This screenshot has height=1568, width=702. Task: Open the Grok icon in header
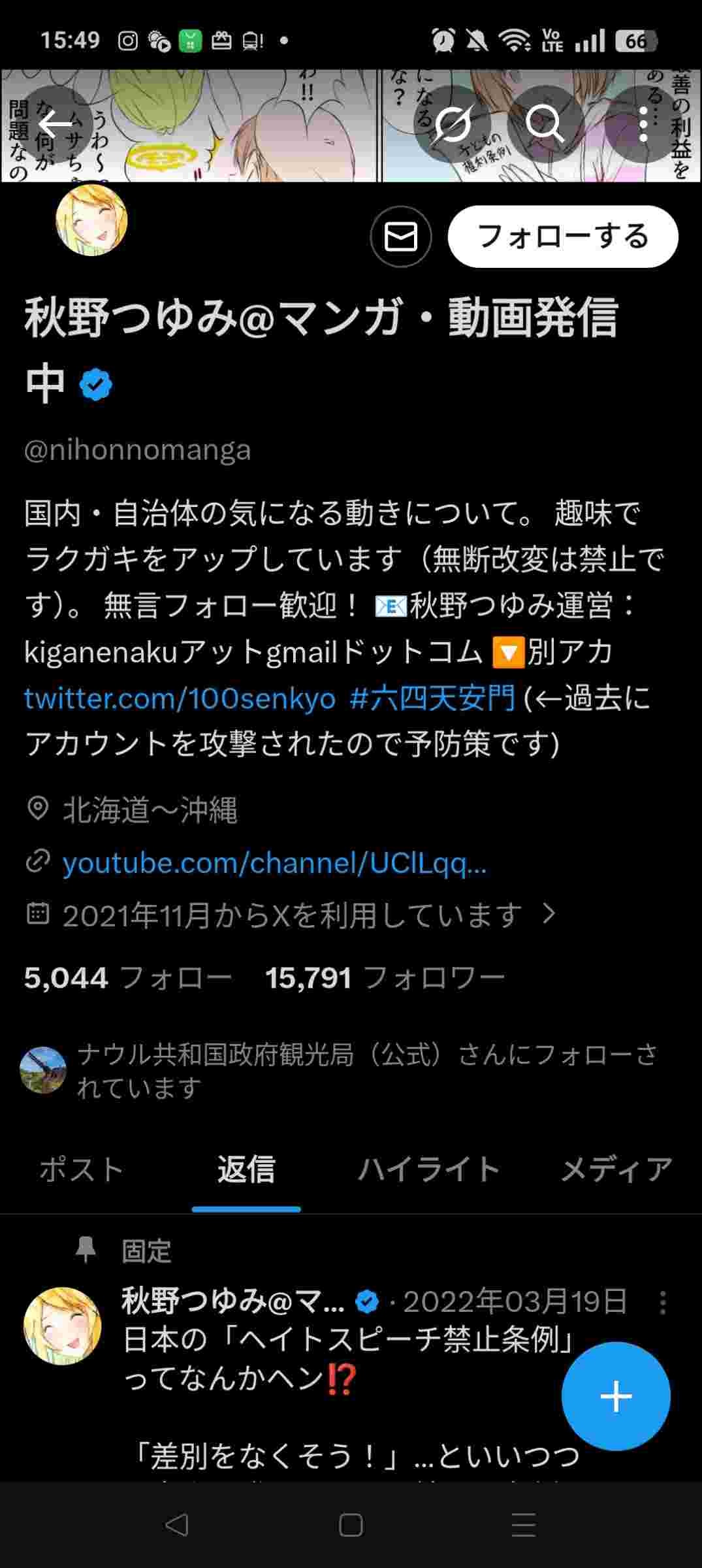452,124
